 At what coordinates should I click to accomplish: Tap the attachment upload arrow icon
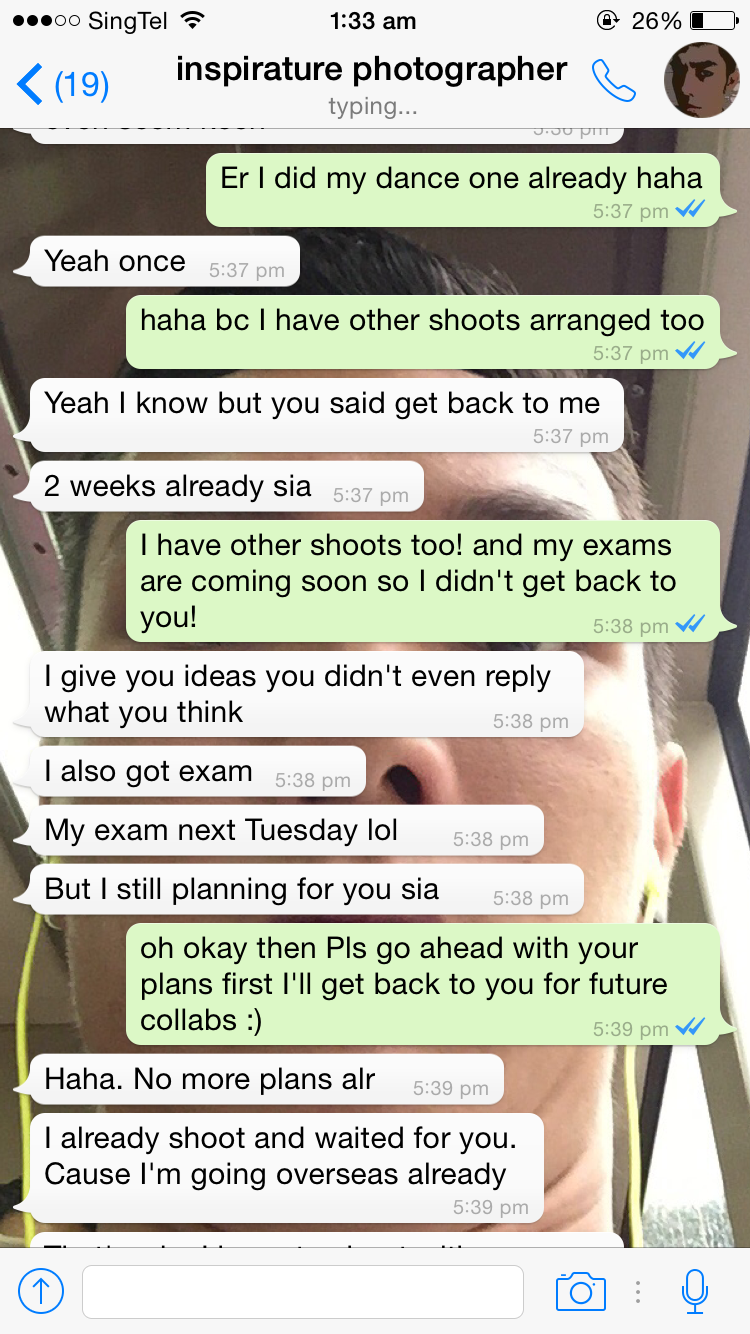click(41, 1291)
